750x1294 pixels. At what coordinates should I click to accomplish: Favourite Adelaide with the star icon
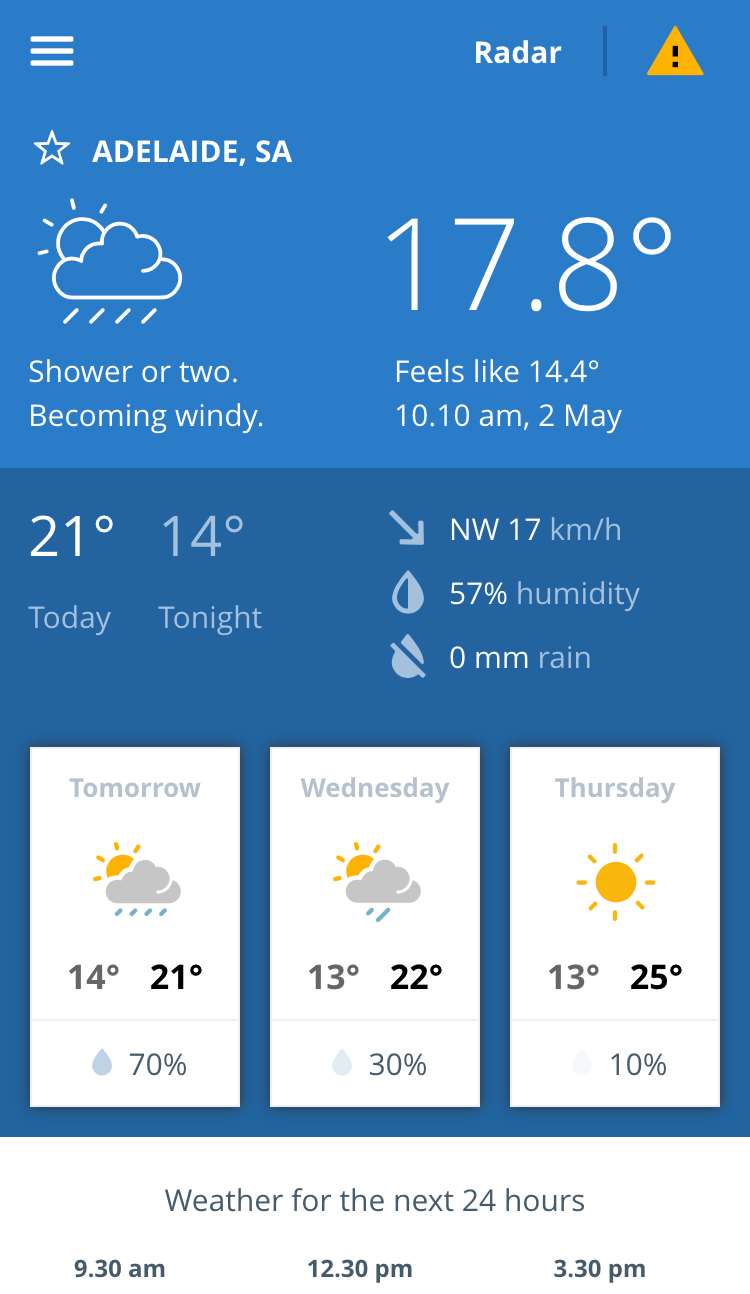coord(52,151)
